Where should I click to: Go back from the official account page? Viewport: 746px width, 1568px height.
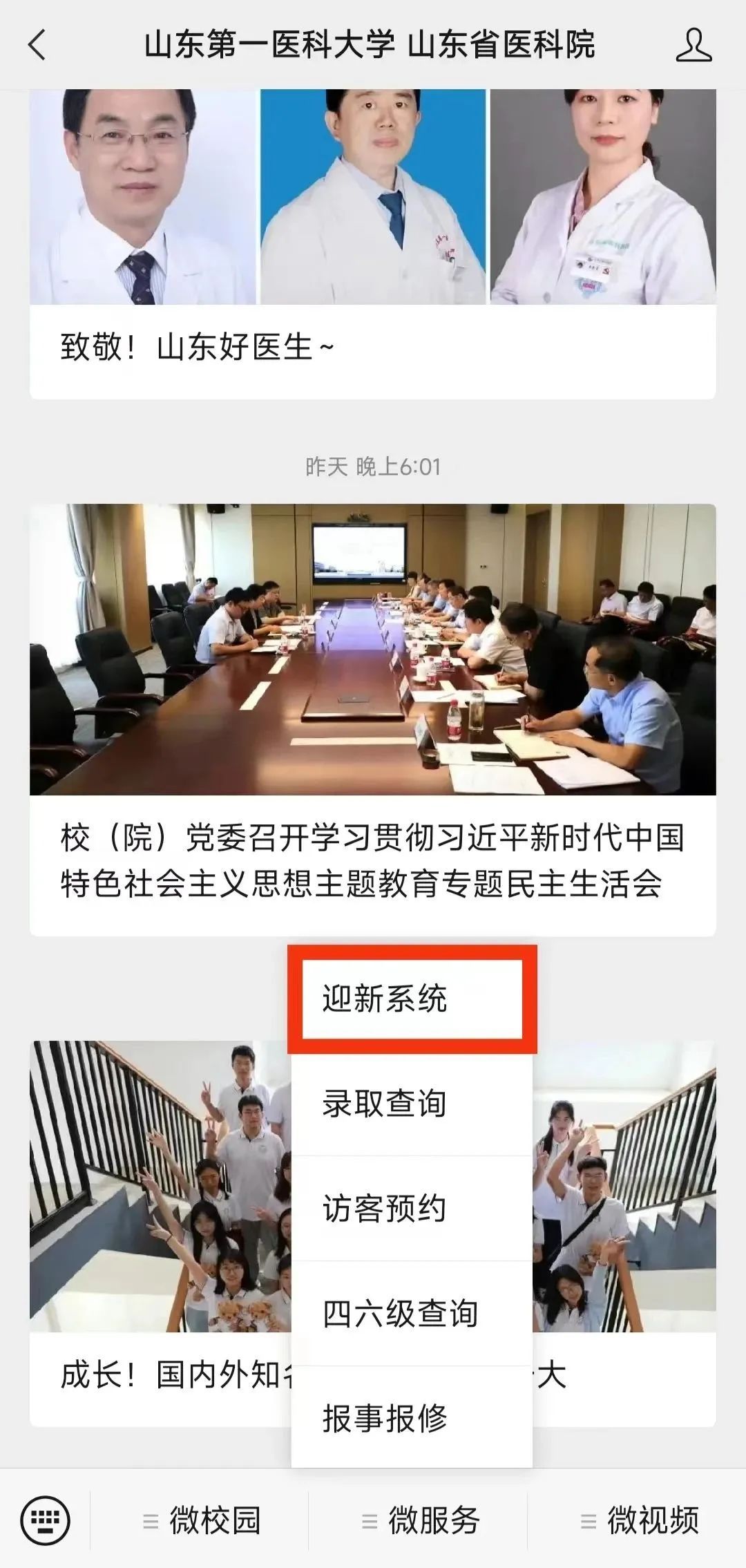click(37, 46)
